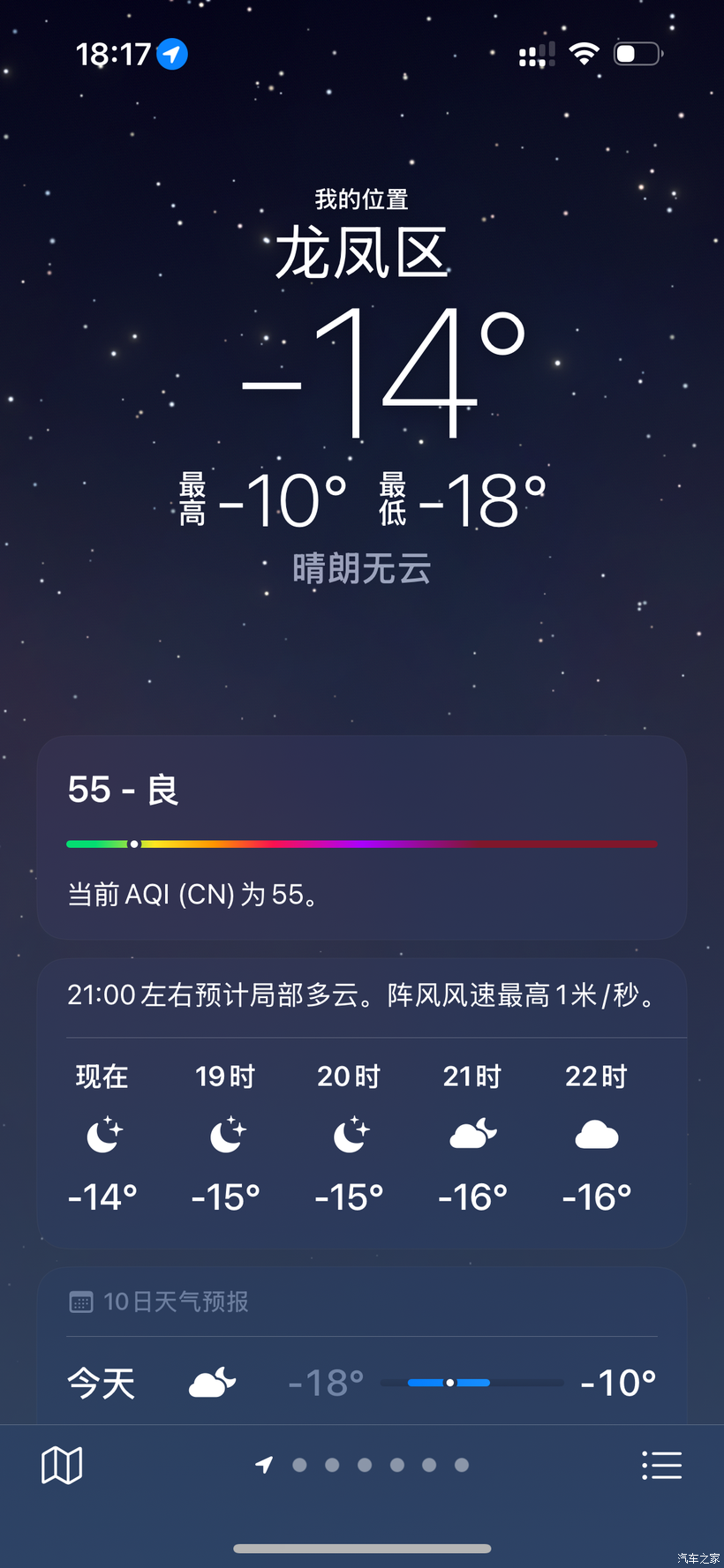Open the air quality card showing 55 - 良
724x1568 pixels.
tap(362, 837)
